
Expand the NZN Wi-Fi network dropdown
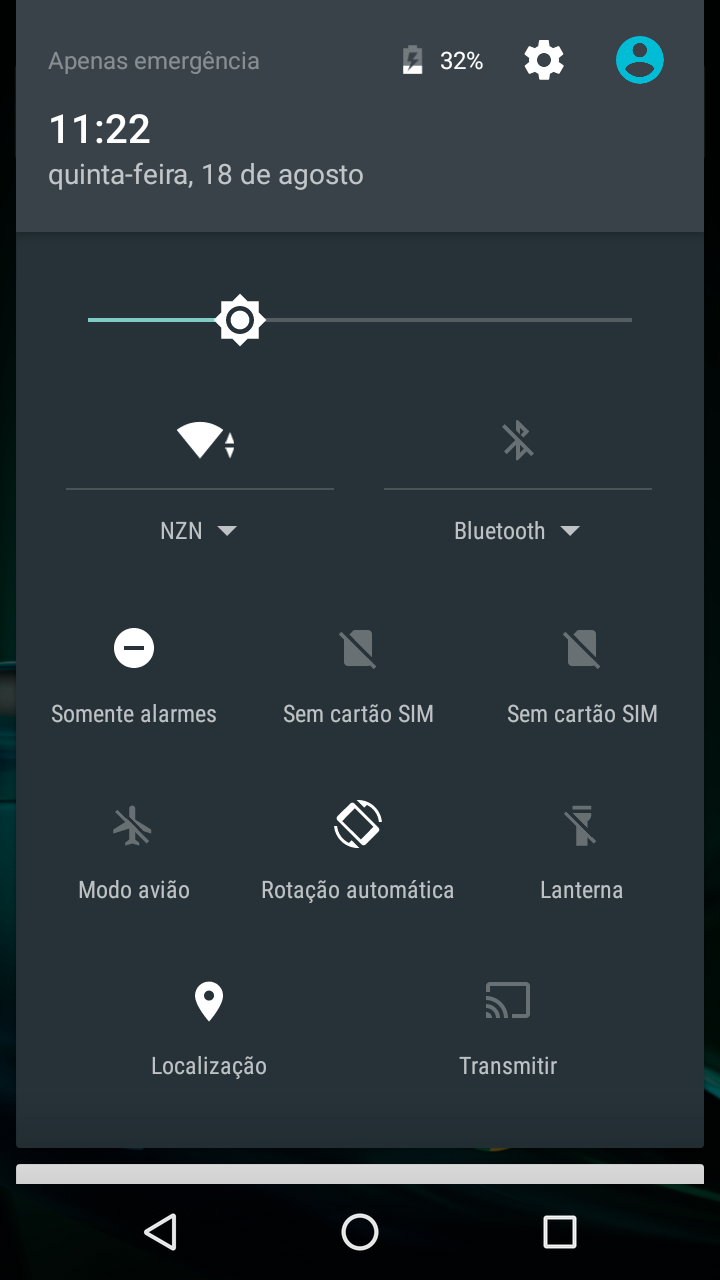pos(199,530)
